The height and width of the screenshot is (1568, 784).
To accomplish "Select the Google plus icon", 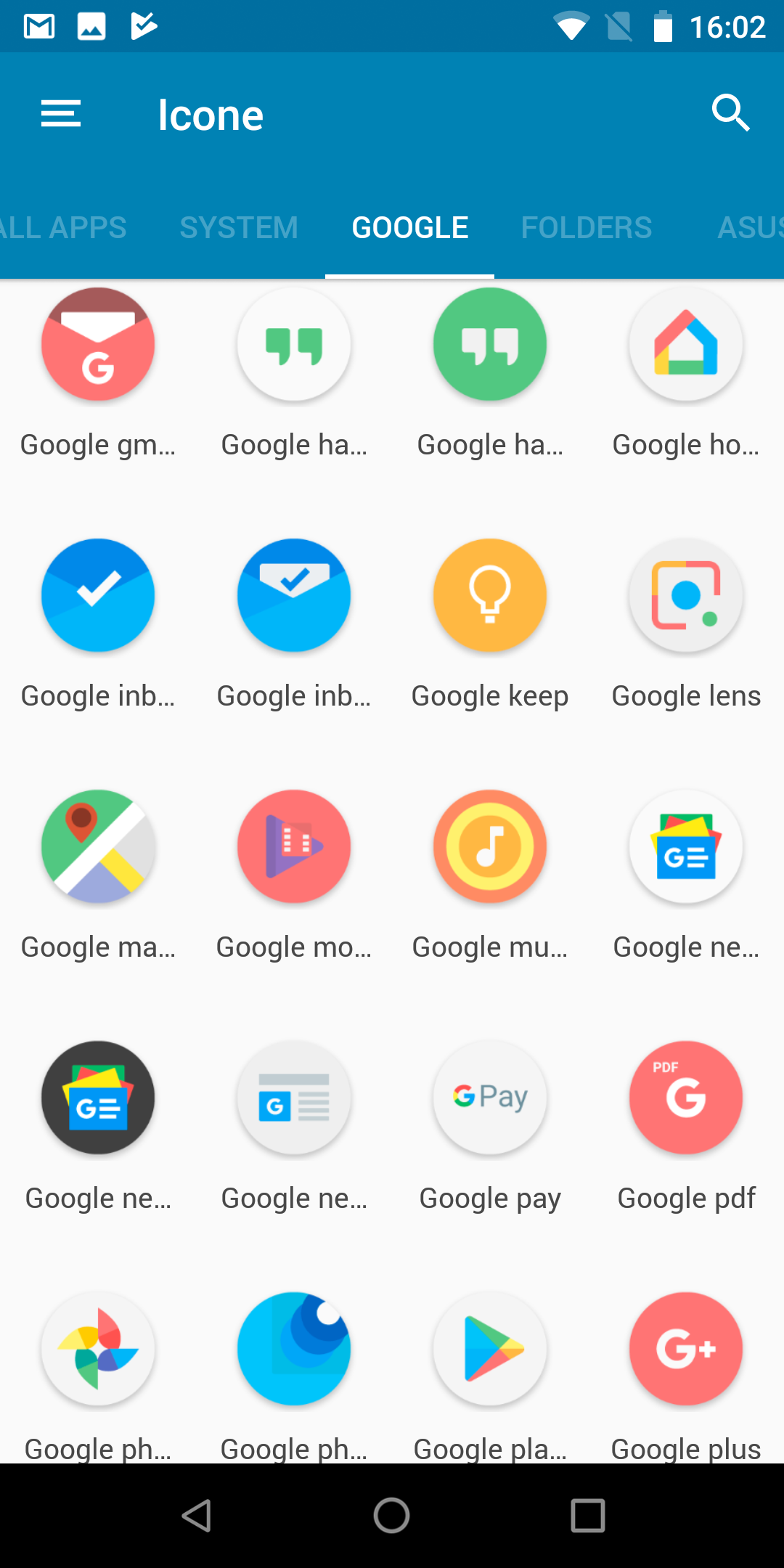I will [686, 1349].
